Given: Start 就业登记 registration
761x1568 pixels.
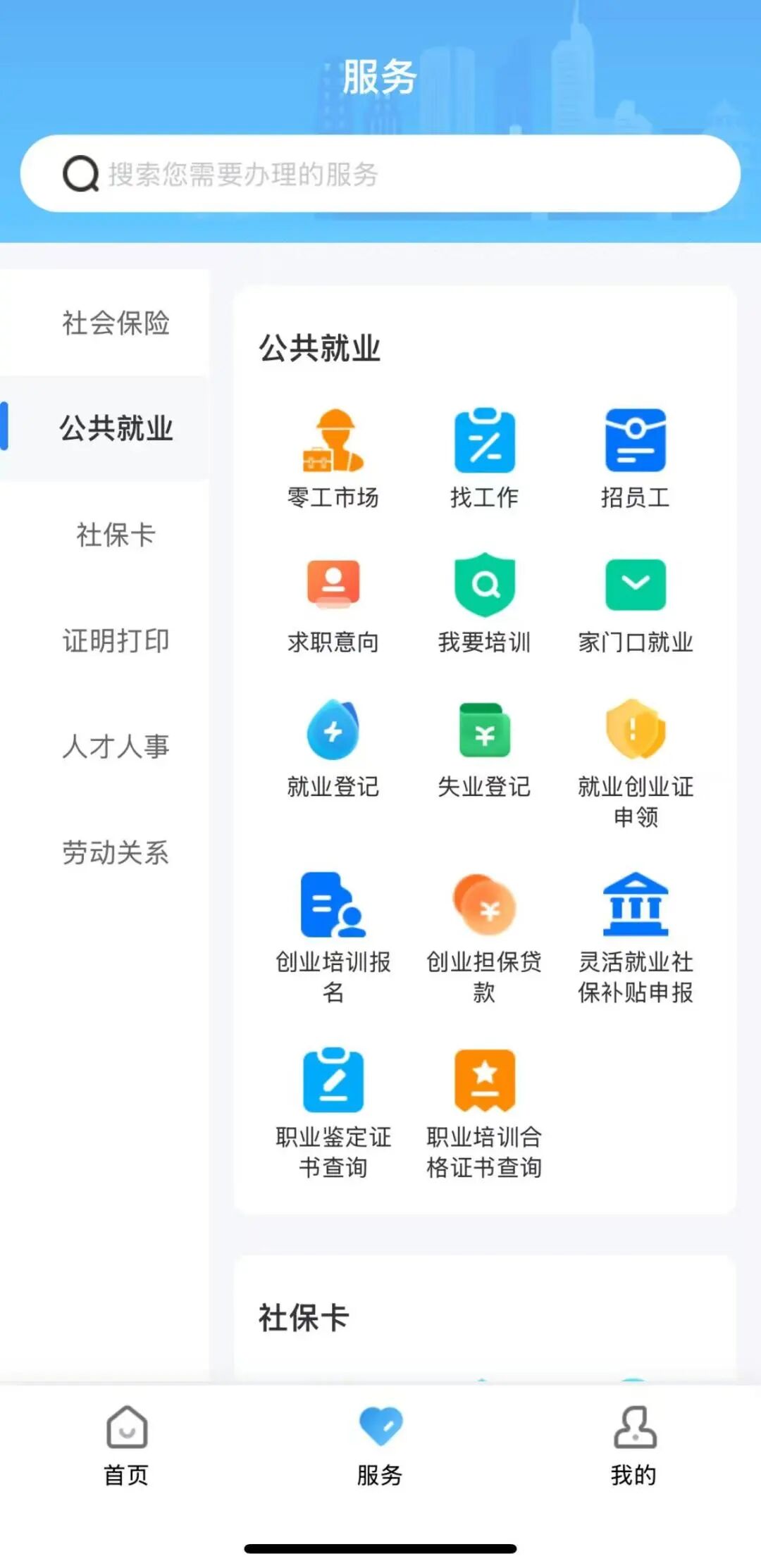Looking at the screenshot, I should coord(333,748).
